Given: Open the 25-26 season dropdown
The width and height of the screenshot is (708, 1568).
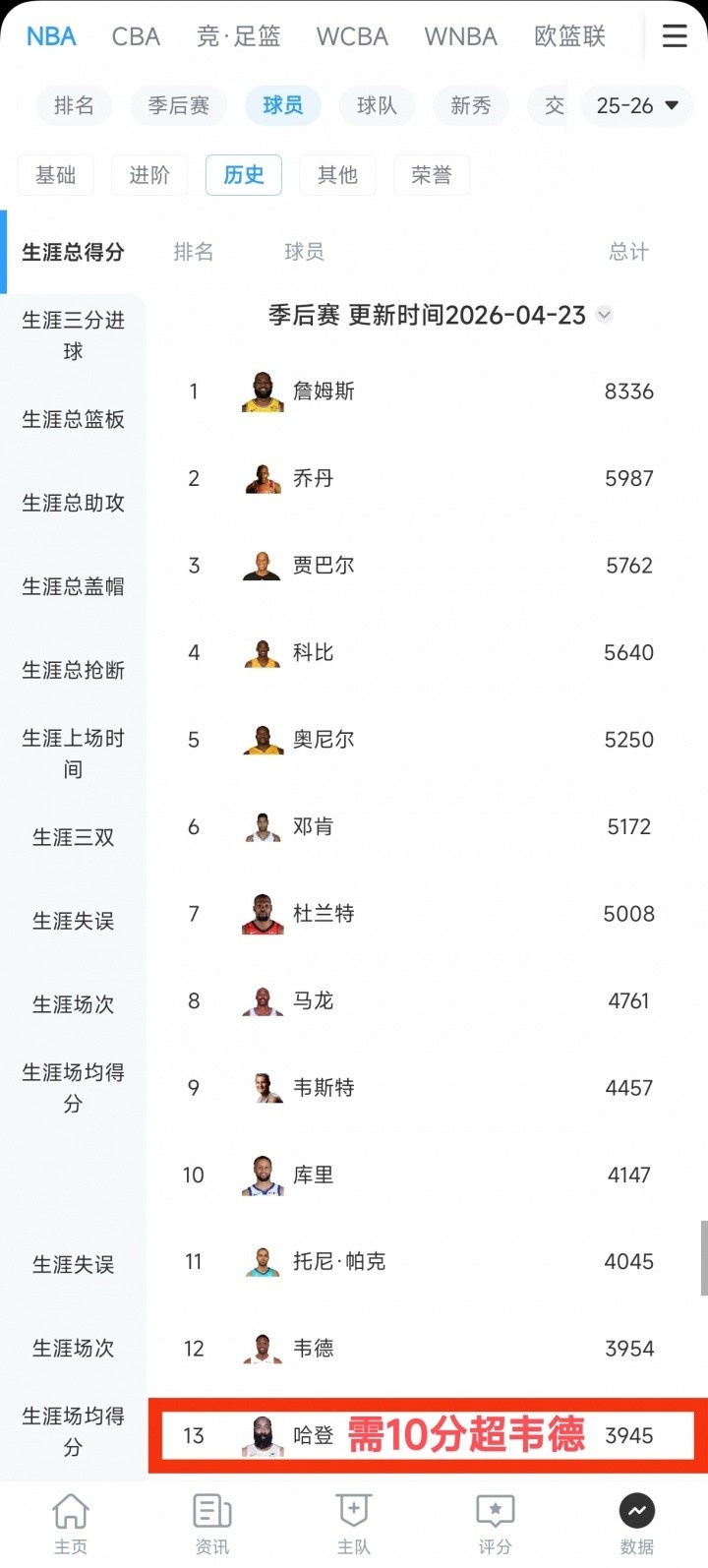Looking at the screenshot, I should coord(637,105).
